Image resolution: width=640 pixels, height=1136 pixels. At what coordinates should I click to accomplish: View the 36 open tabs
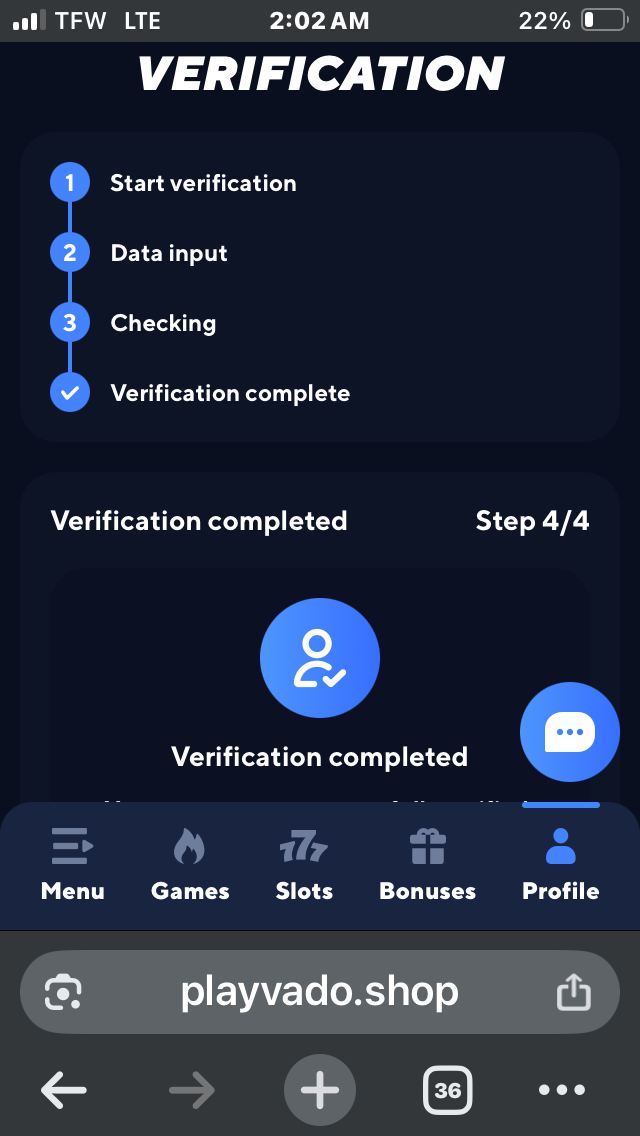click(447, 1089)
